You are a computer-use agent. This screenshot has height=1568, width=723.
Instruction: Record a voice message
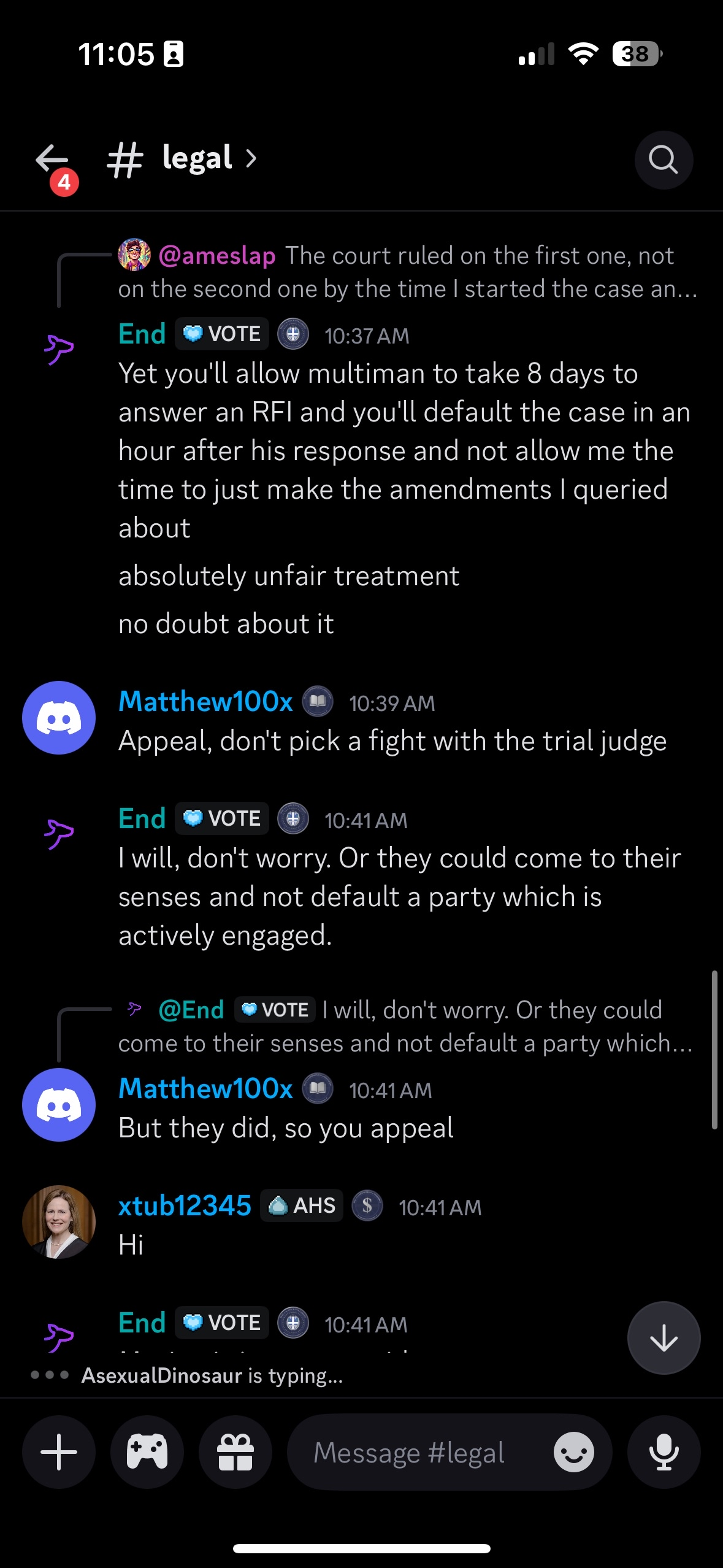pos(664,1452)
